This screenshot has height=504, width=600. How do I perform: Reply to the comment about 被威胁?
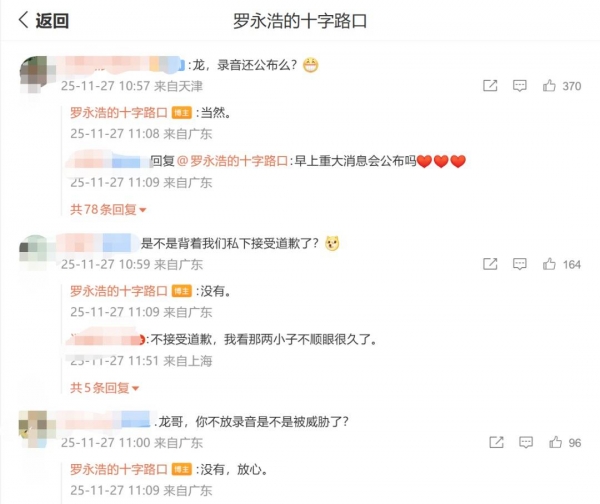[x=525, y=442]
